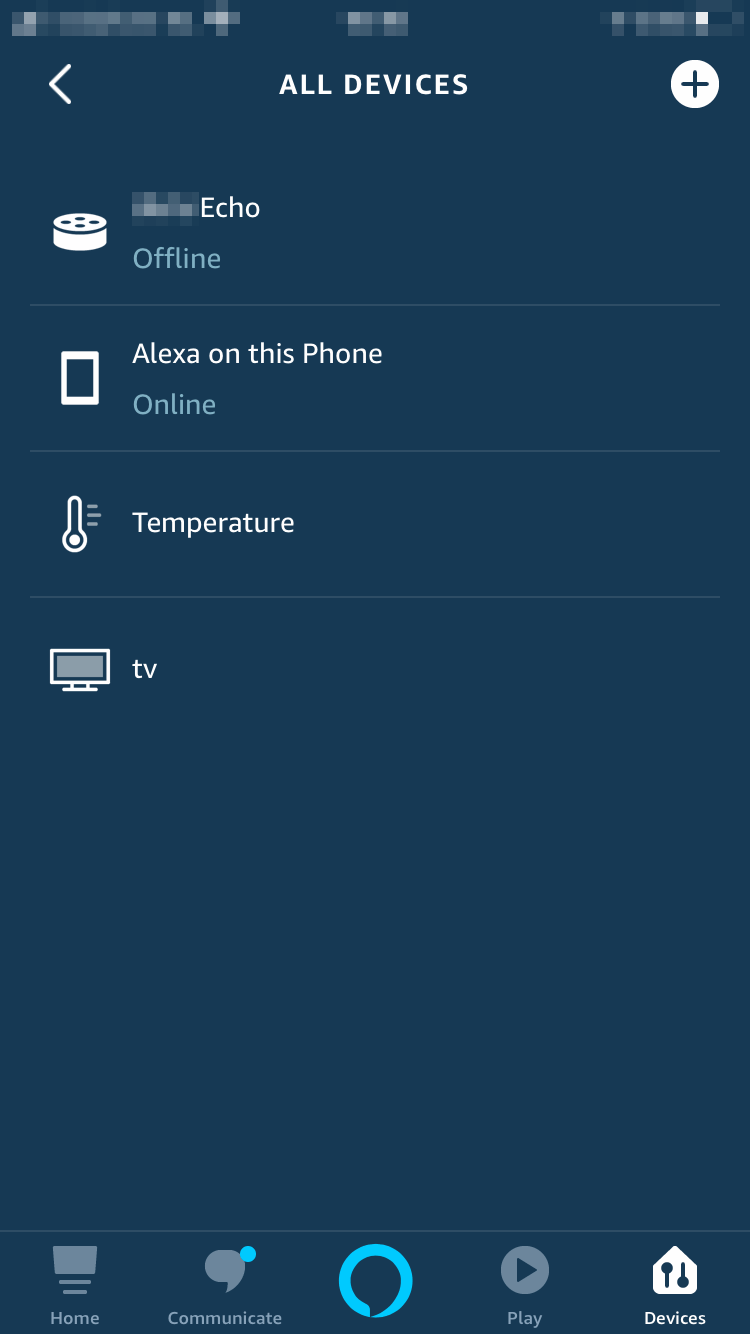Add a new device with the plus icon
750x1334 pixels.
pos(694,84)
